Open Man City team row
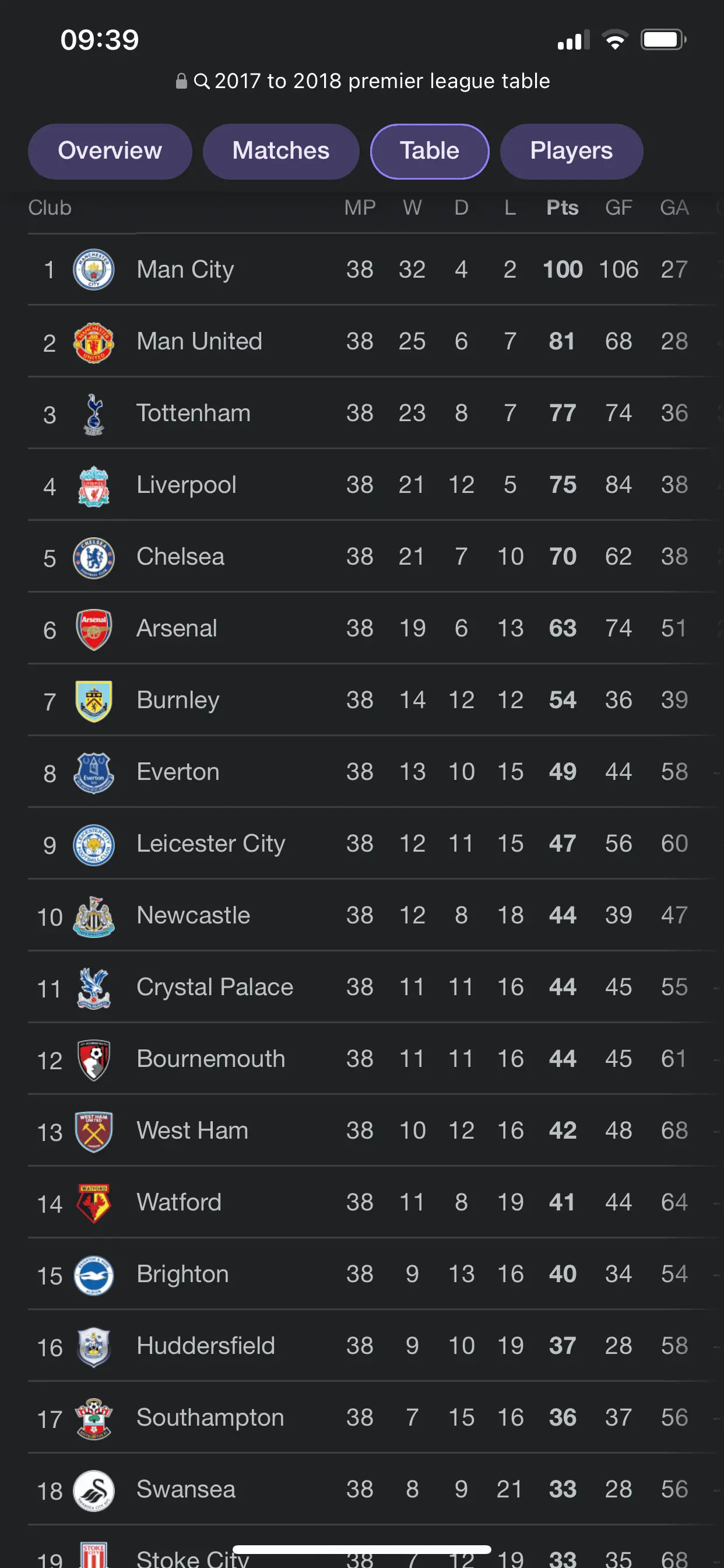 [185, 269]
